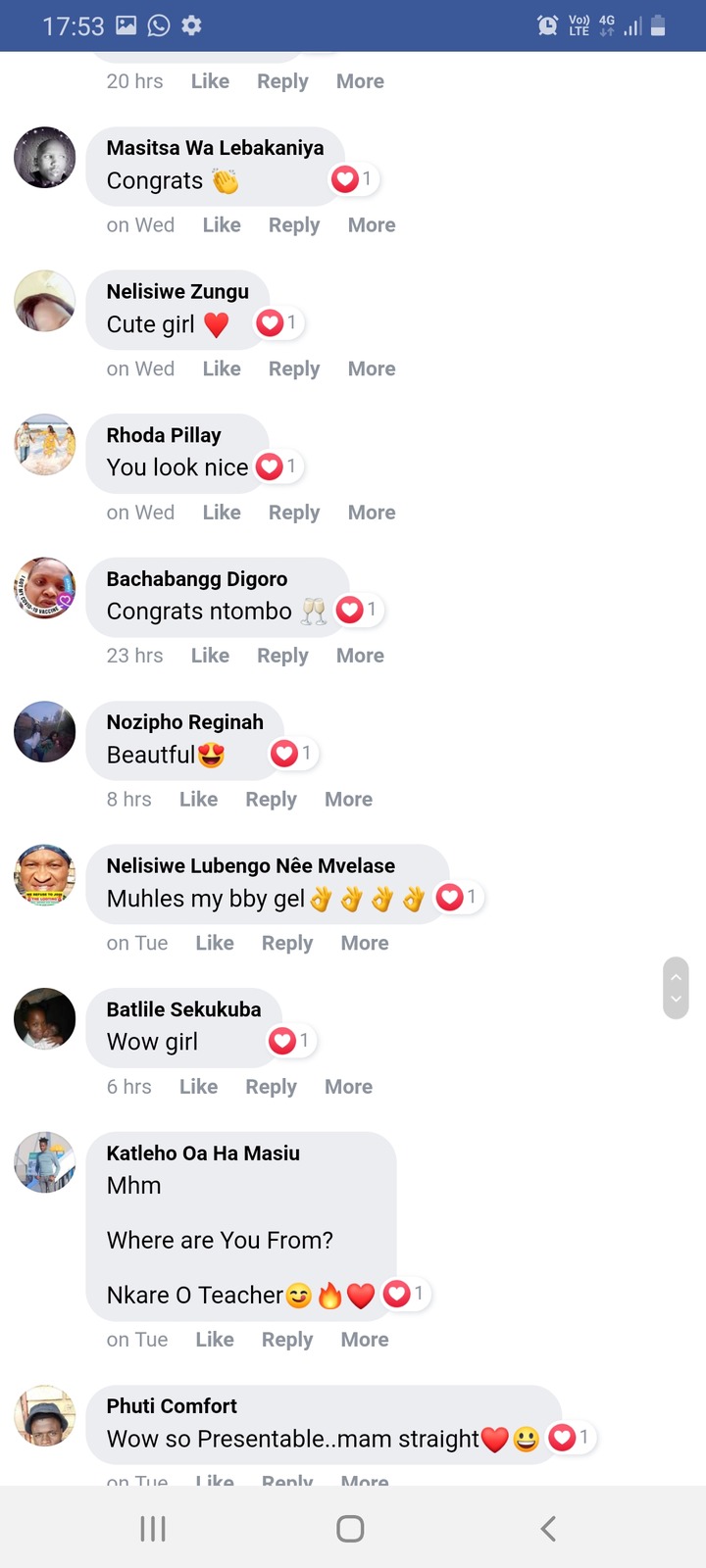Tap the fast-scroll handle on the right edge
This screenshot has width=706, height=1568.
click(x=676, y=988)
